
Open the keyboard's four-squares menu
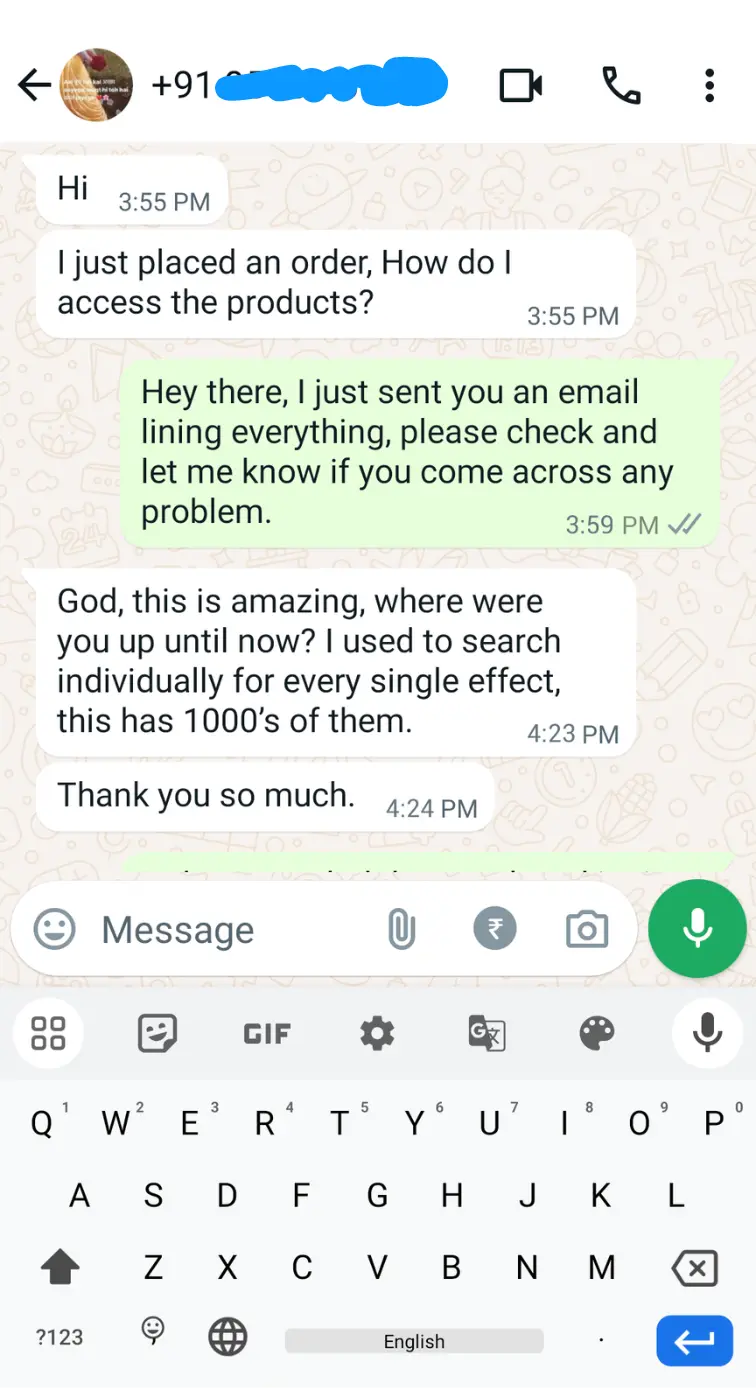coord(48,1033)
